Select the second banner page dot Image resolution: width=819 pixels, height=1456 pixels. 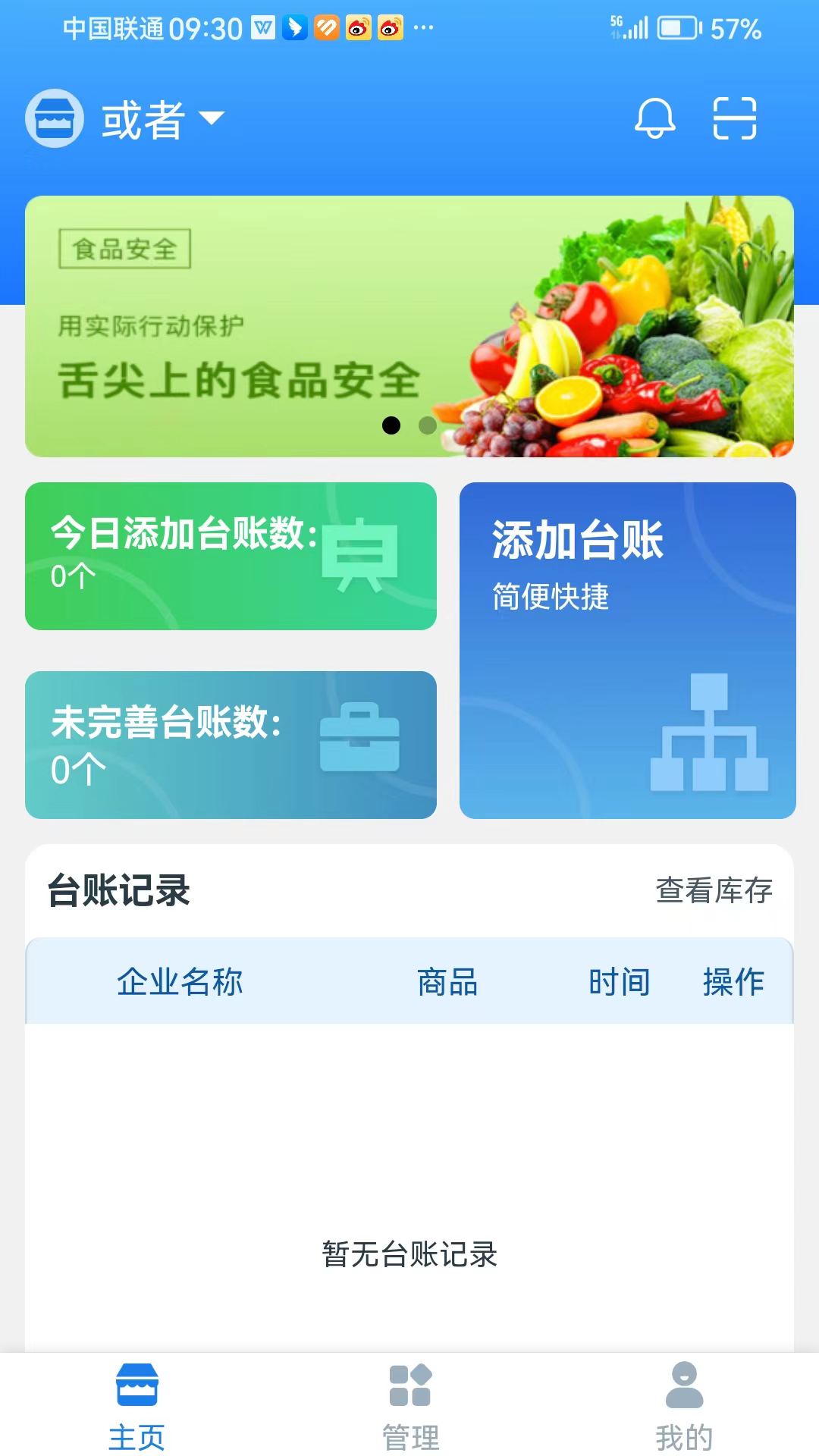(x=428, y=425)
